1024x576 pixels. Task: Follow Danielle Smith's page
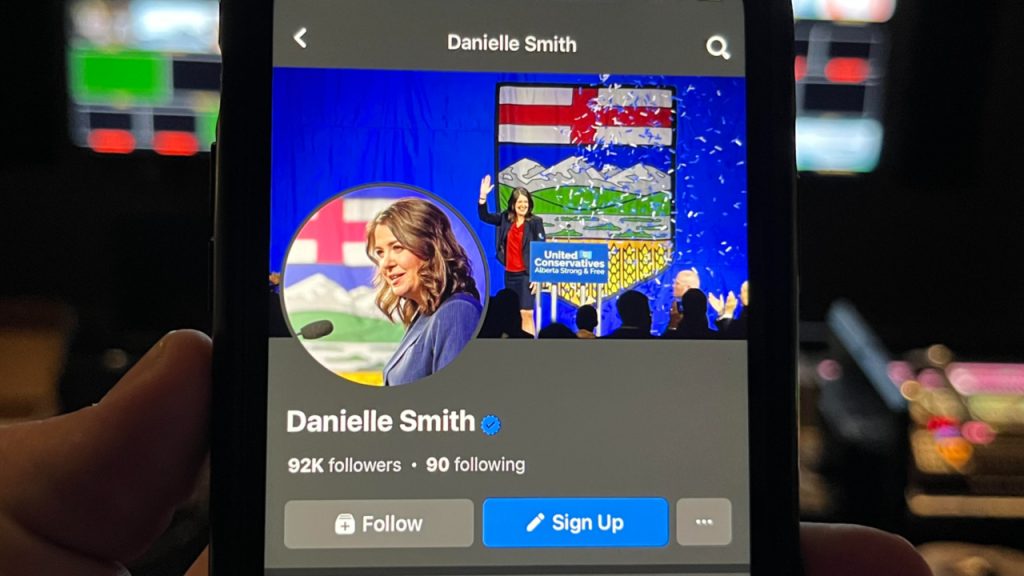point(378,523)
